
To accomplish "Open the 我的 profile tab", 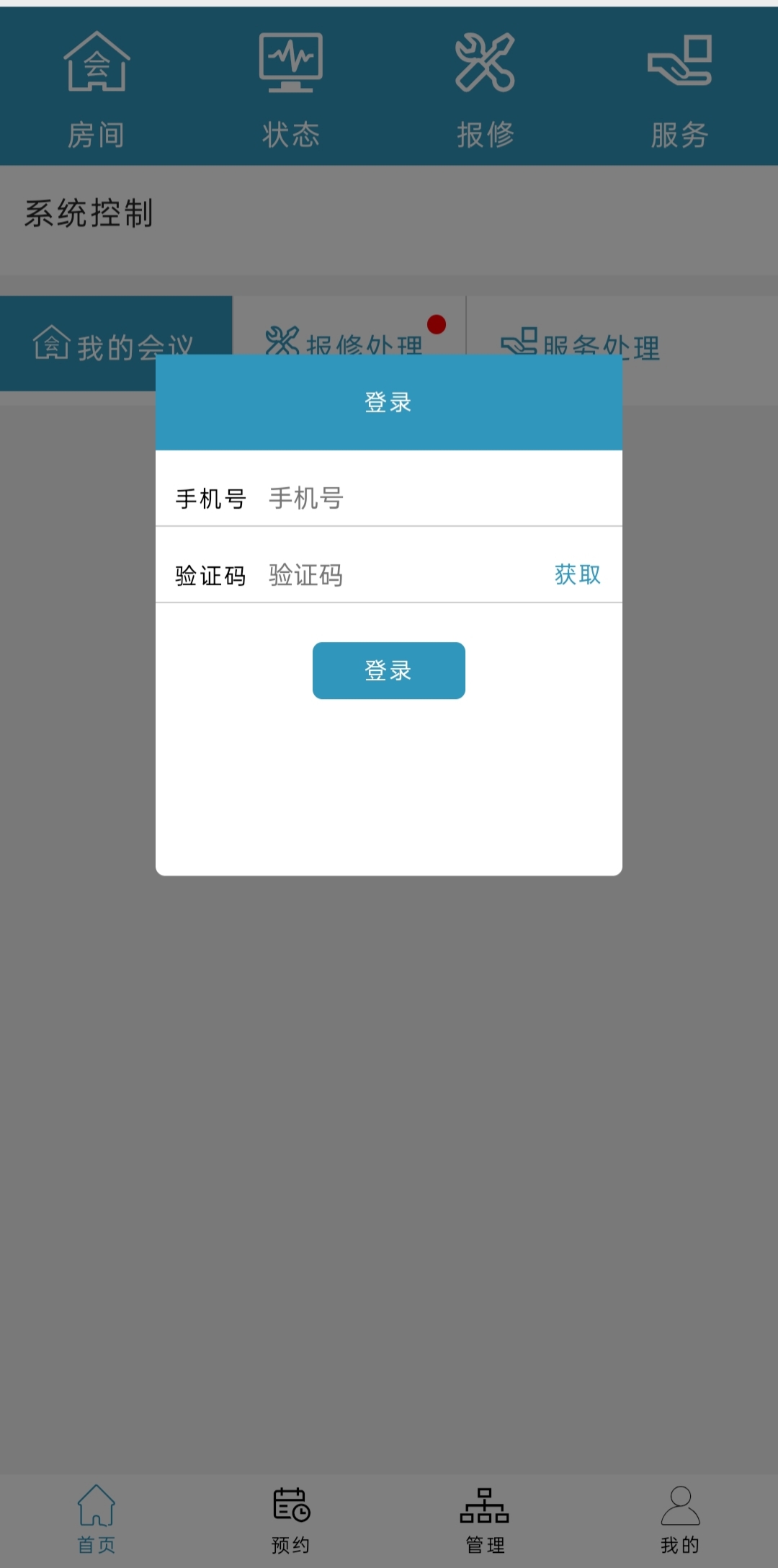I will click(680, 1519).
